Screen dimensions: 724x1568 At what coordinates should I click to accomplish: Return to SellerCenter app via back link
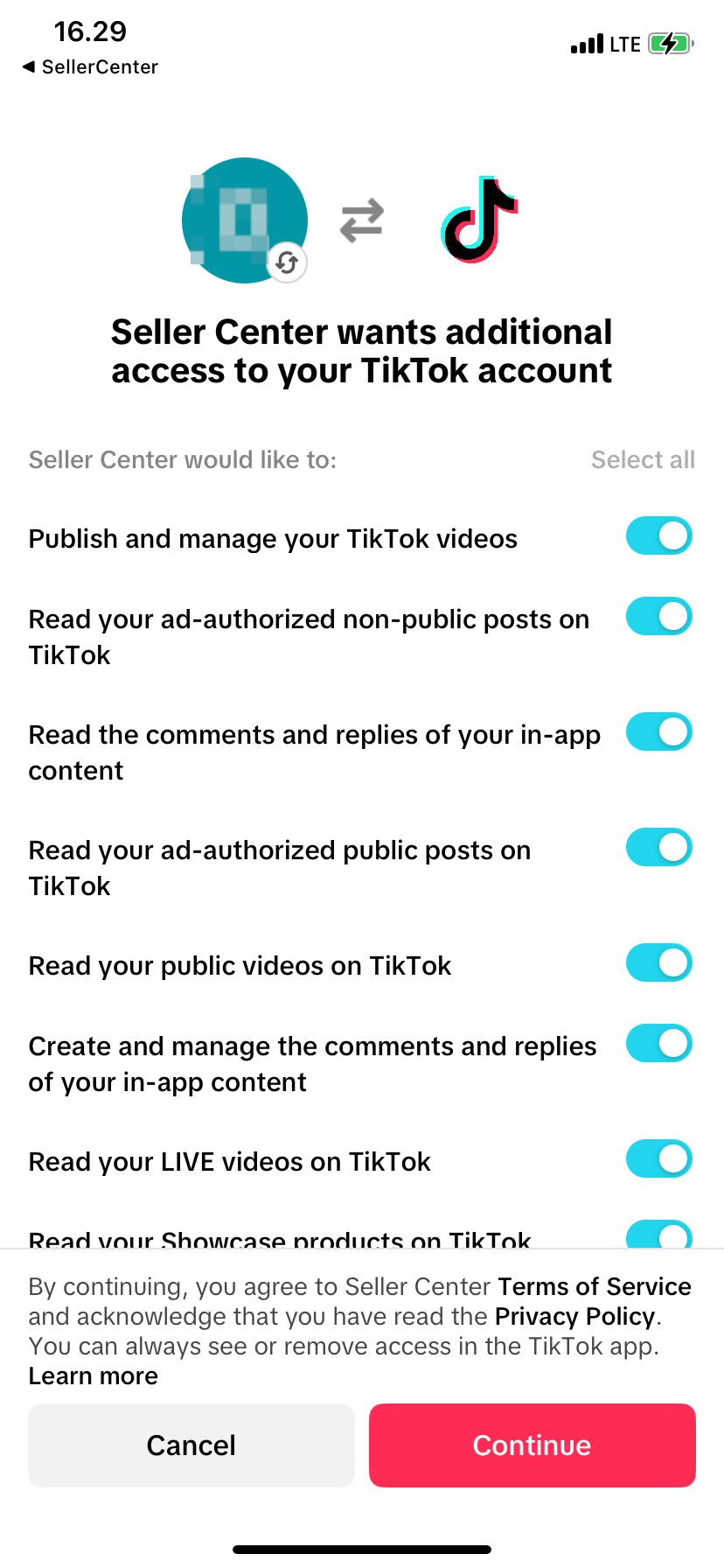(x=90, y=67)
